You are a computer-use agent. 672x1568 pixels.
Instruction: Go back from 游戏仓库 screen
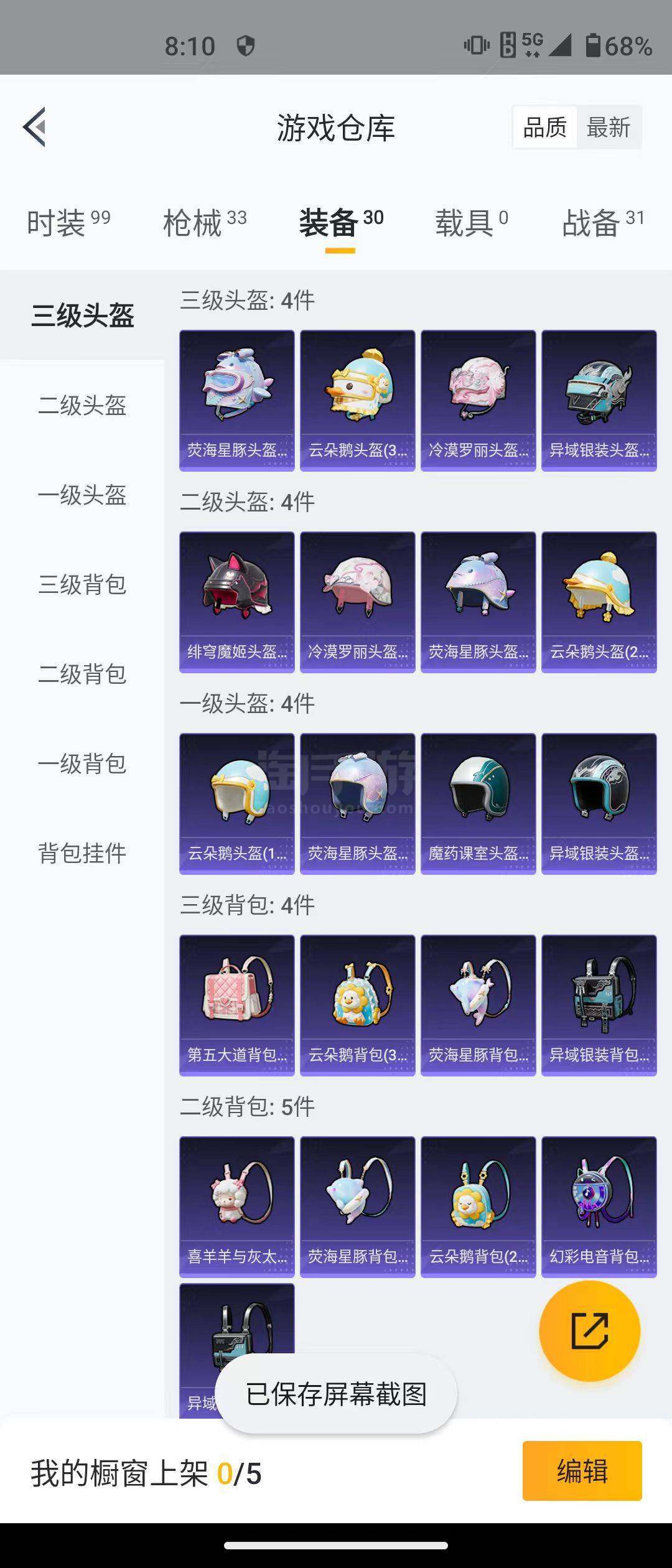pos(35,127)
